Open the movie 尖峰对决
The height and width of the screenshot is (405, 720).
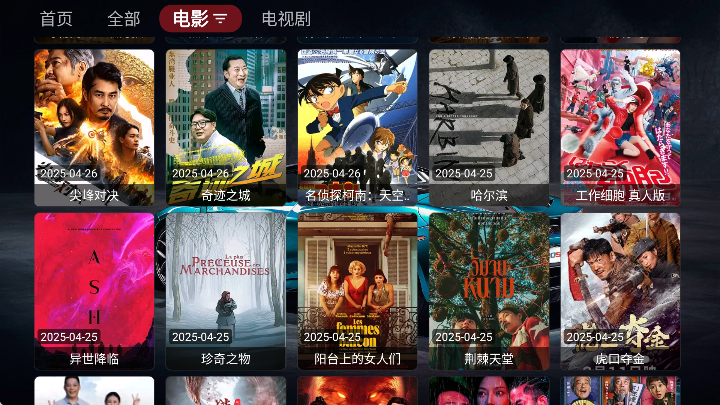[94, 126]
